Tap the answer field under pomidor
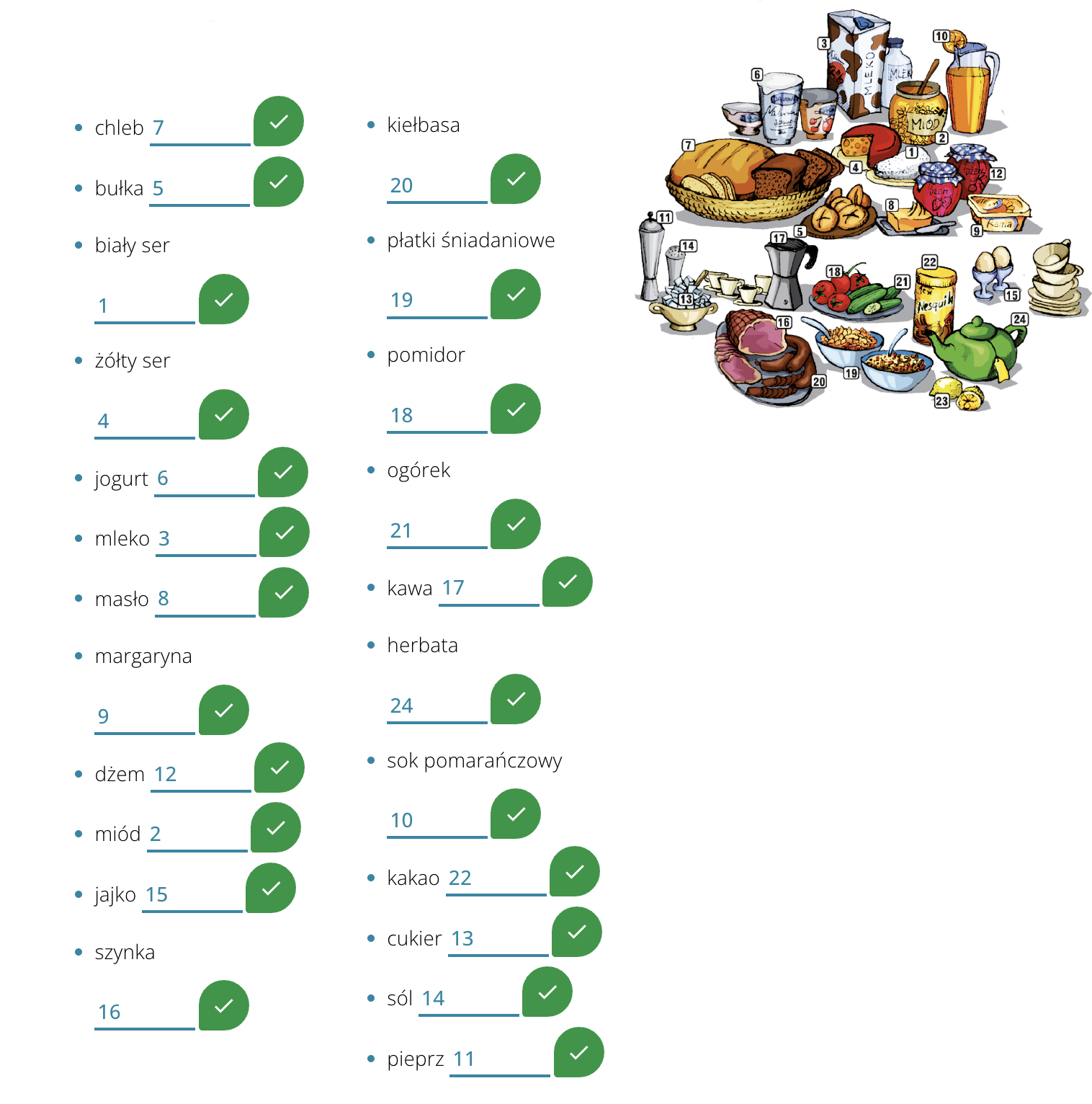1092x1104 pixels. tap(437, 417)
